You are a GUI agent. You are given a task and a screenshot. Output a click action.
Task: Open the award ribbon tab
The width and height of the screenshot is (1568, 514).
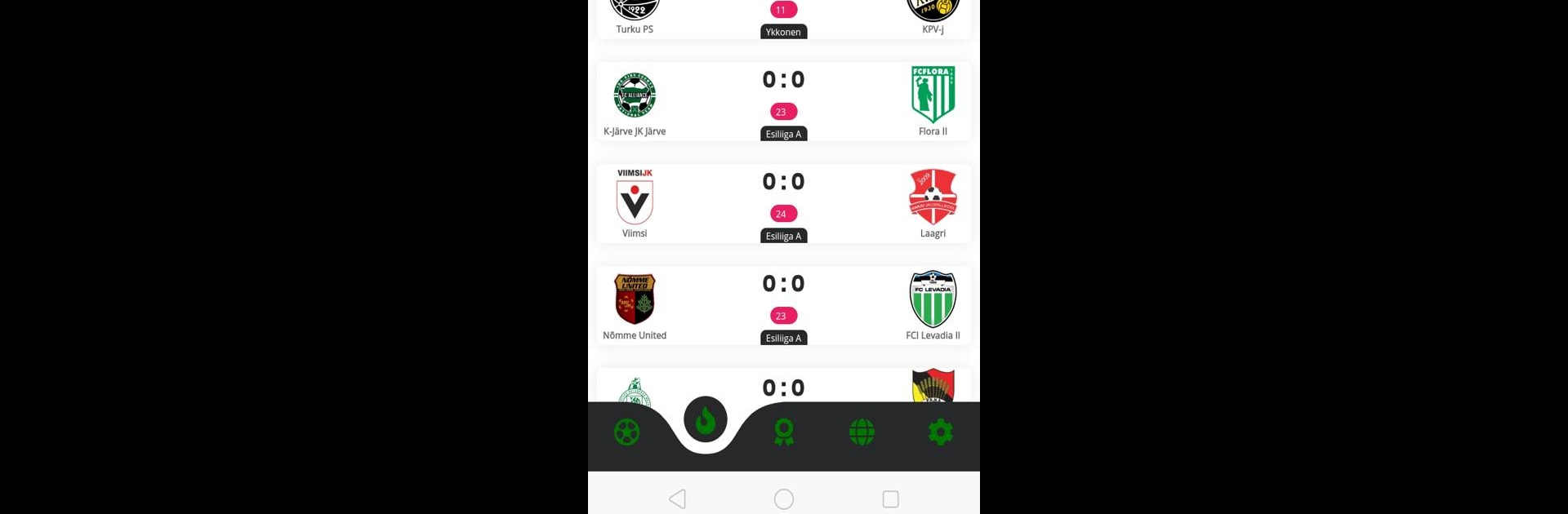(x=783, y=432)
